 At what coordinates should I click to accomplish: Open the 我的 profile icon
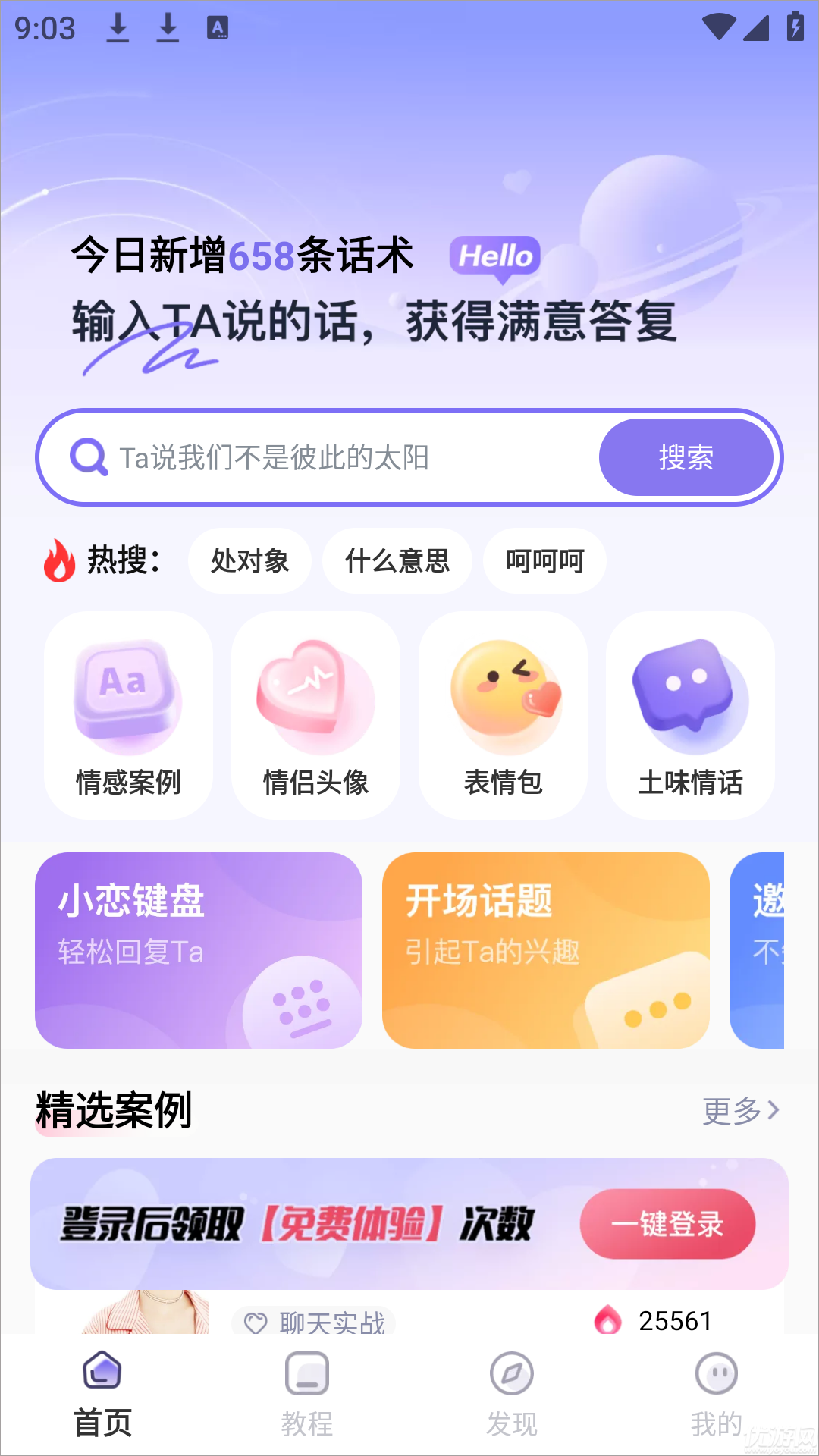(x=717, y=1374)
